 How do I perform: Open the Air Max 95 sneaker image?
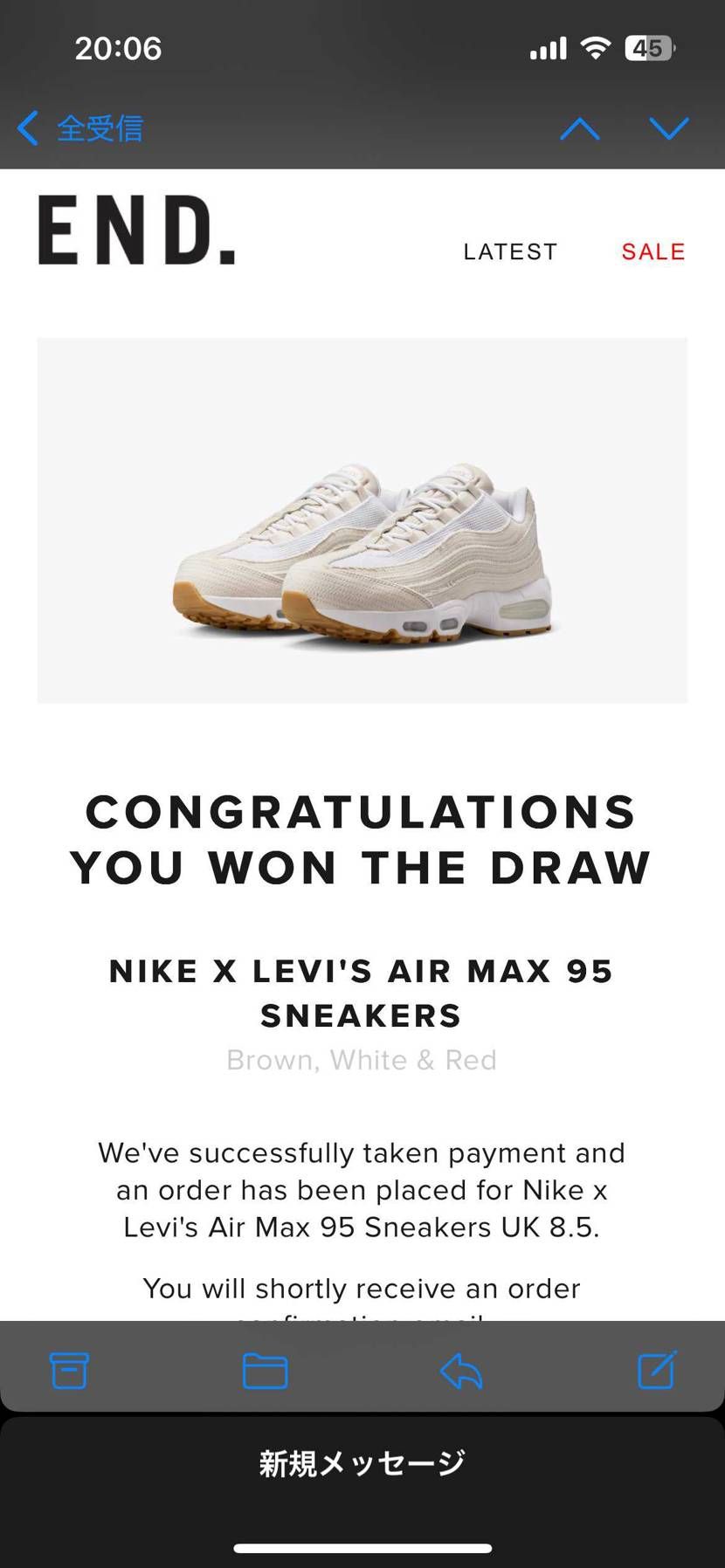362,520
